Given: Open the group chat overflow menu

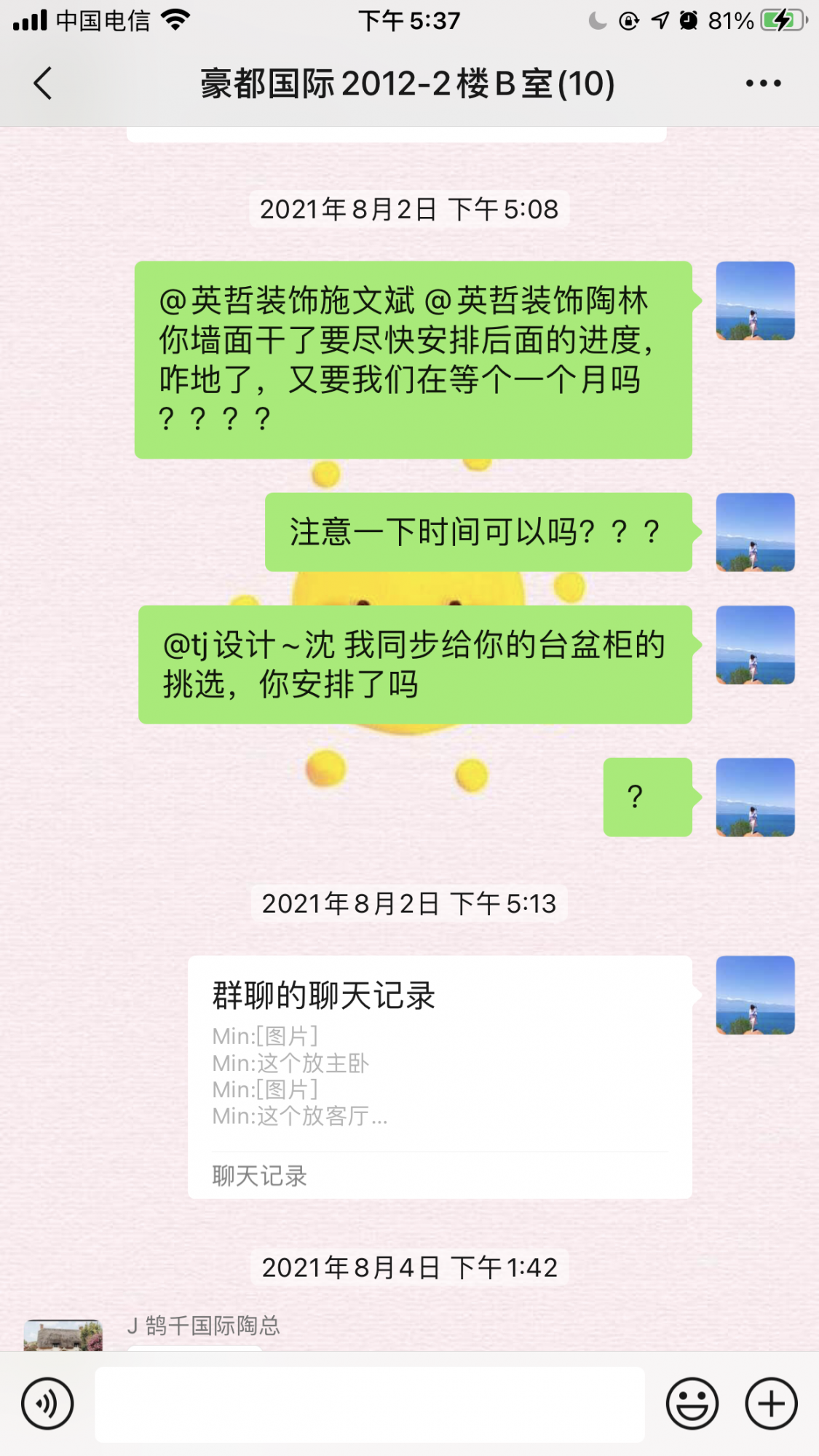Looking at the screenshot, I should (763, 83).
